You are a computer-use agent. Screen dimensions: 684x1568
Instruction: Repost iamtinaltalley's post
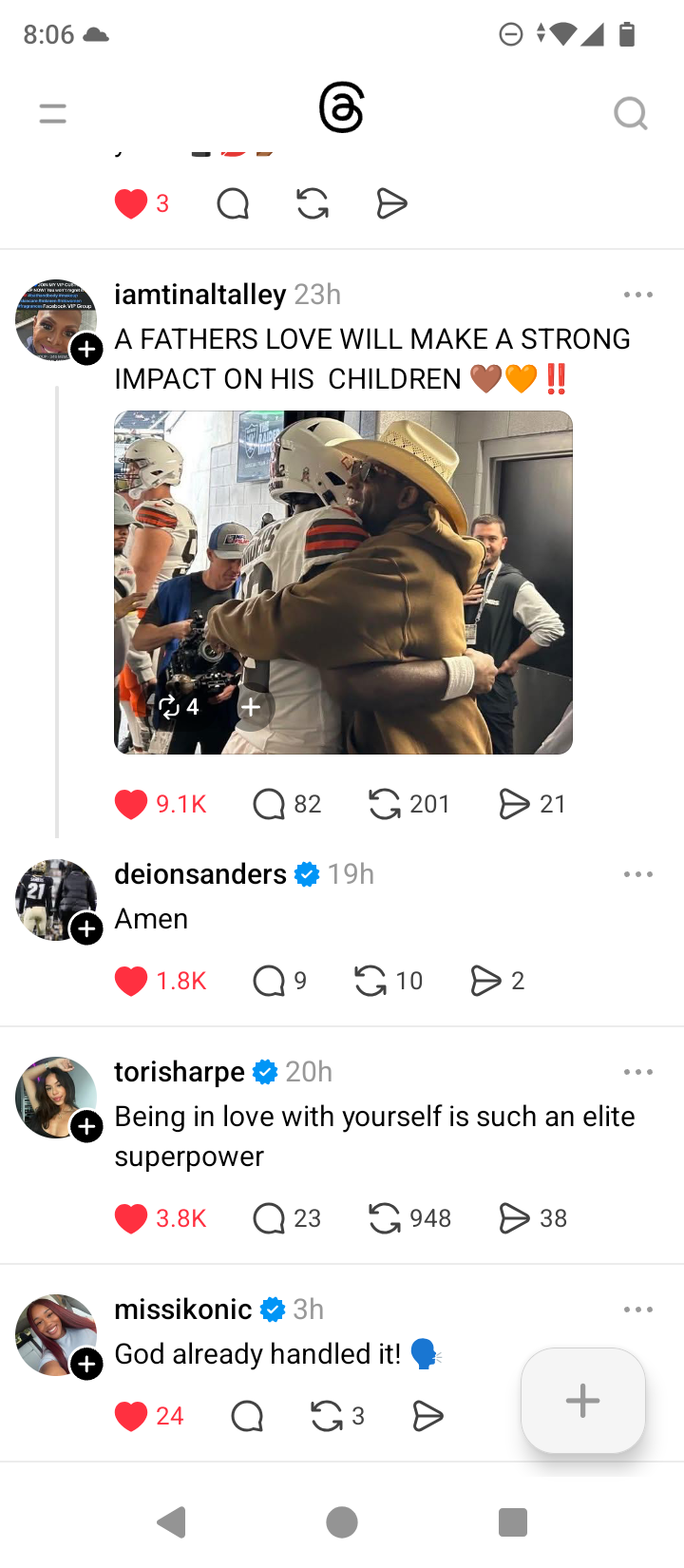point(385,804)
